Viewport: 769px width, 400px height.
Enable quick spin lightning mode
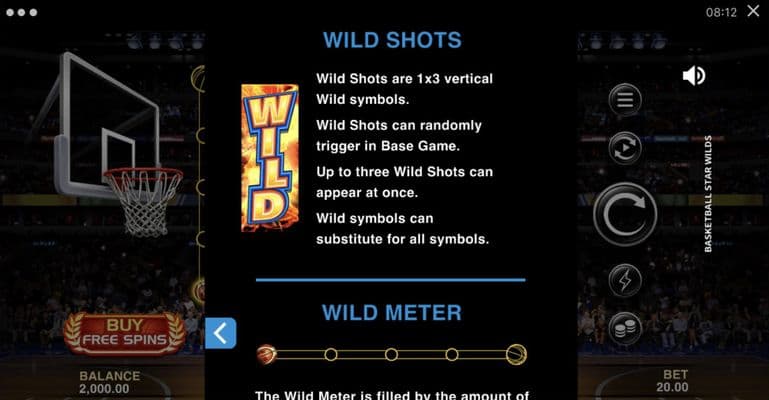[625, 281]
